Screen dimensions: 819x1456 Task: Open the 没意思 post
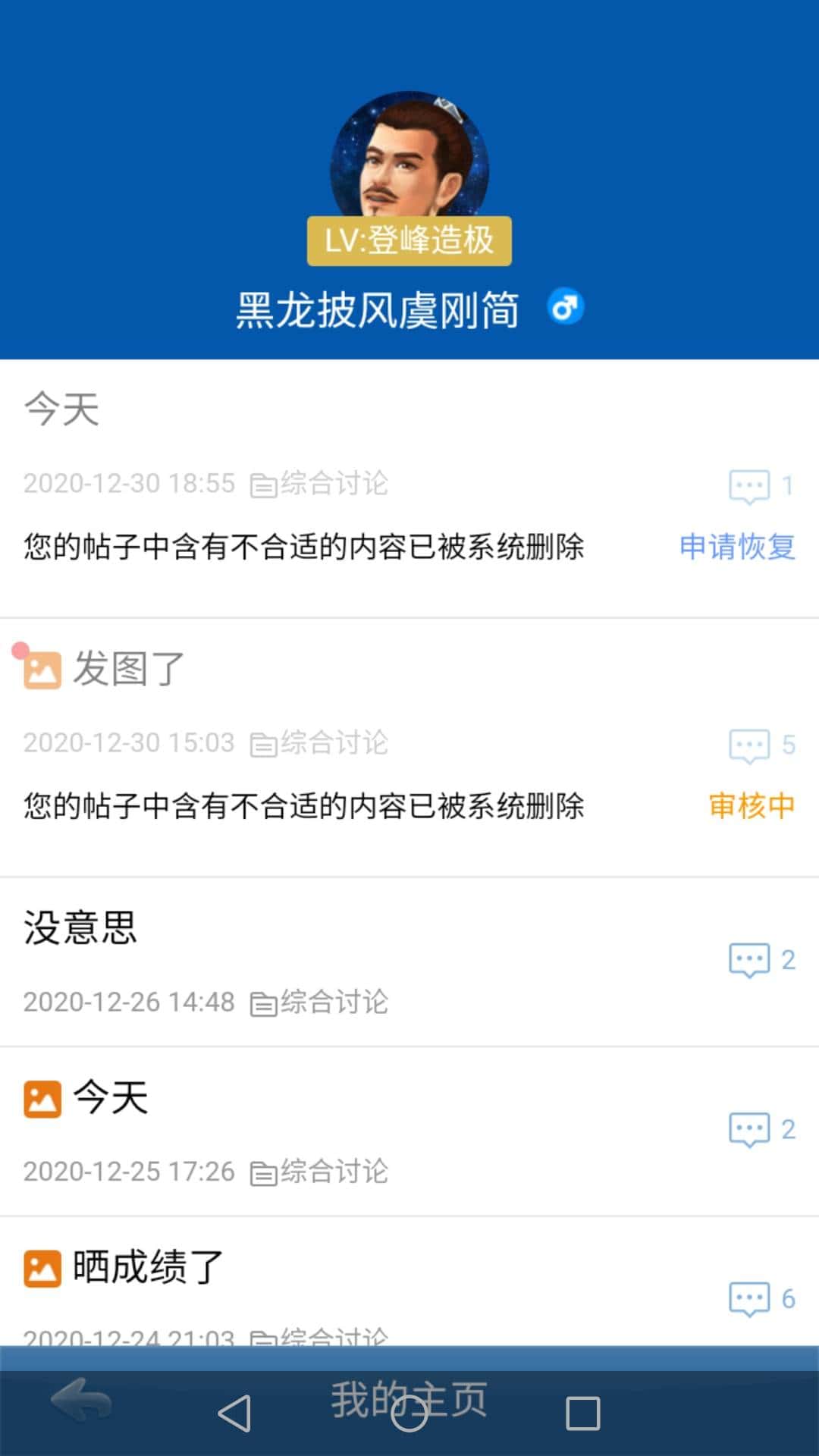tap(80, 927)
